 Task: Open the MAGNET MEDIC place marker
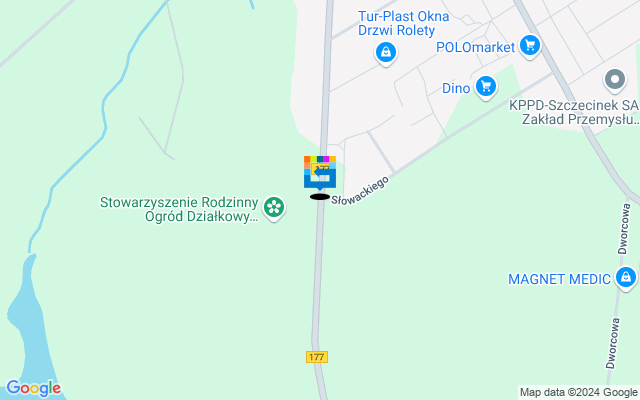tap(625, 279)
